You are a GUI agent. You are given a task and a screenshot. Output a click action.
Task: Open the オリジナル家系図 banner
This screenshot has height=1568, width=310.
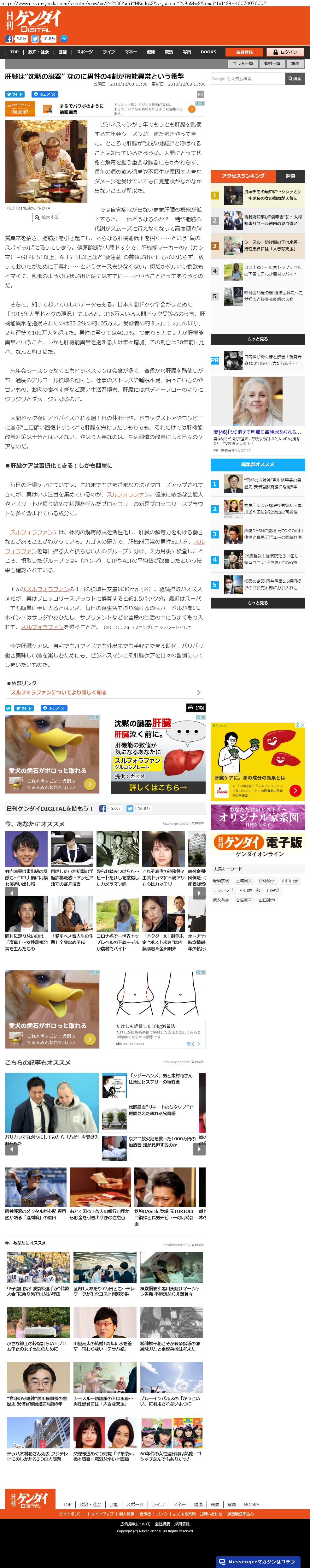coord(258,816)
